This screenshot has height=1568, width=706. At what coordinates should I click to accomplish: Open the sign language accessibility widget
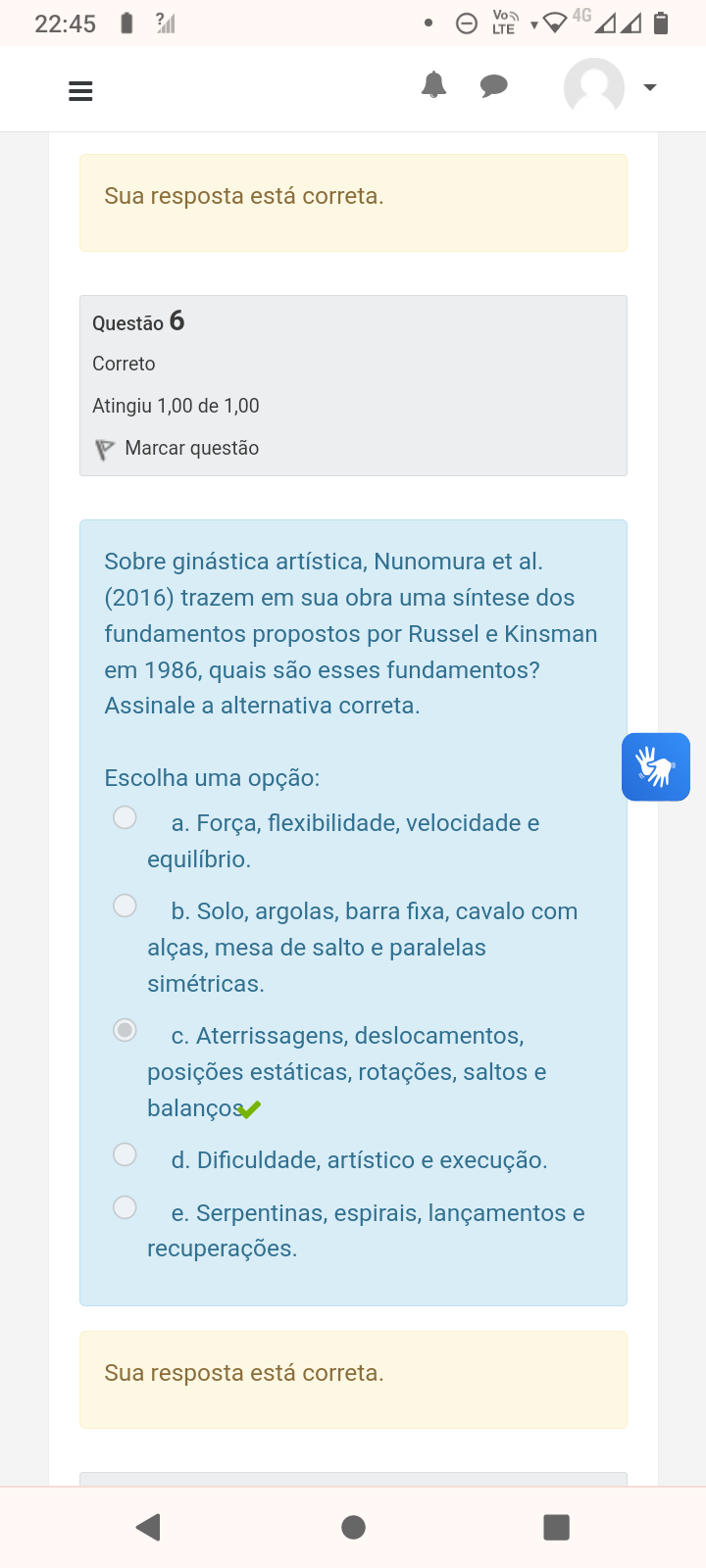pyautogui.click(x=656, y=766)
